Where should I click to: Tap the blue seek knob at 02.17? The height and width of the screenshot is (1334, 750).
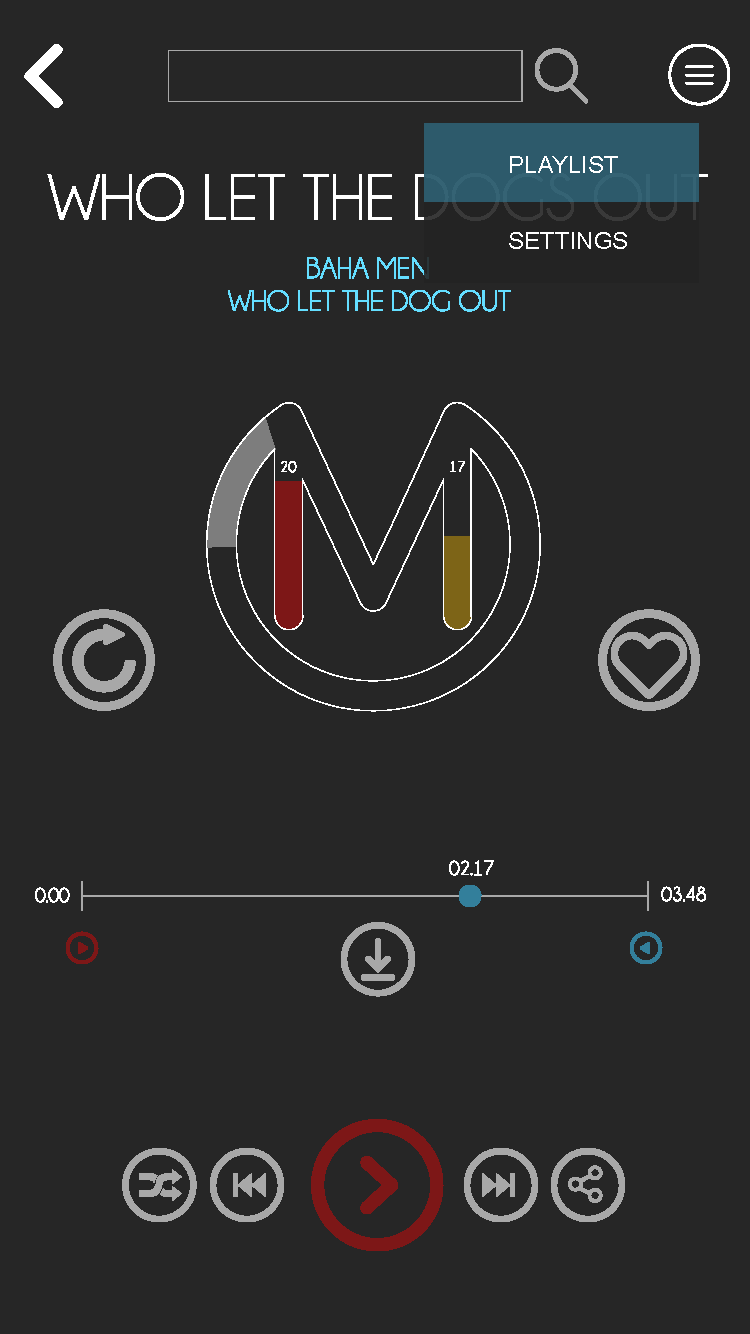[x=470, y=896]
